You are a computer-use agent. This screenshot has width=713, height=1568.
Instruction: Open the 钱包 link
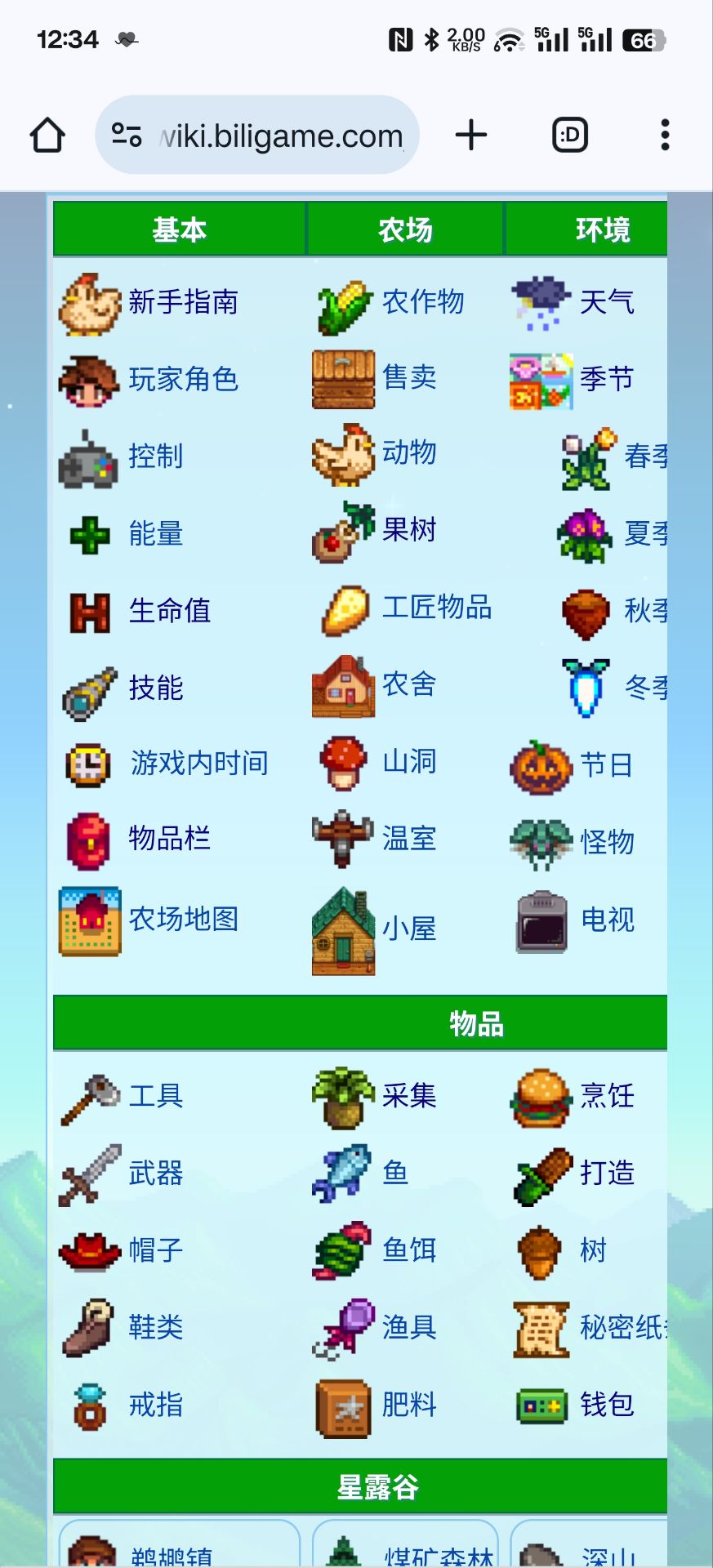[x=607, y=1405]
